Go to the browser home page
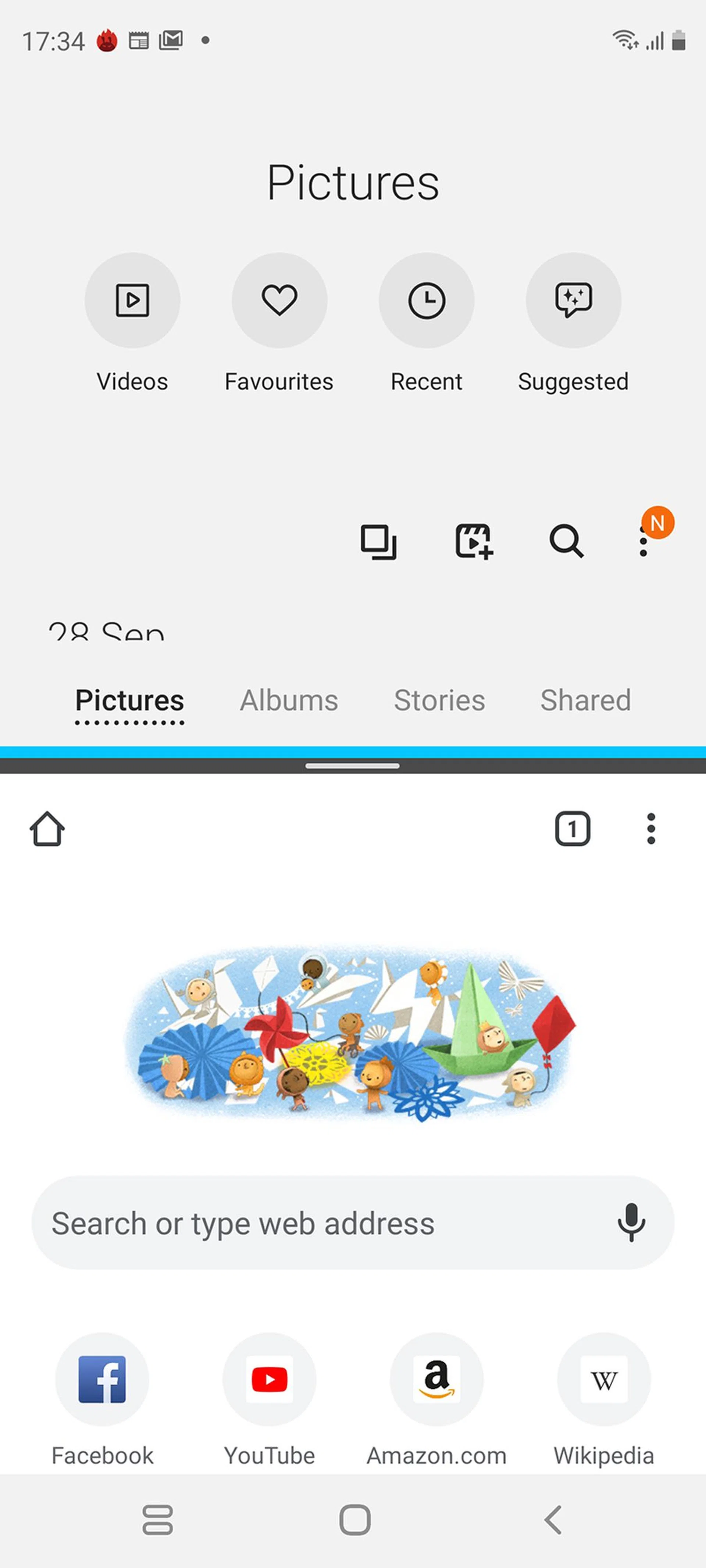The height and width of the screenshot is (1568, 706). 47,828
